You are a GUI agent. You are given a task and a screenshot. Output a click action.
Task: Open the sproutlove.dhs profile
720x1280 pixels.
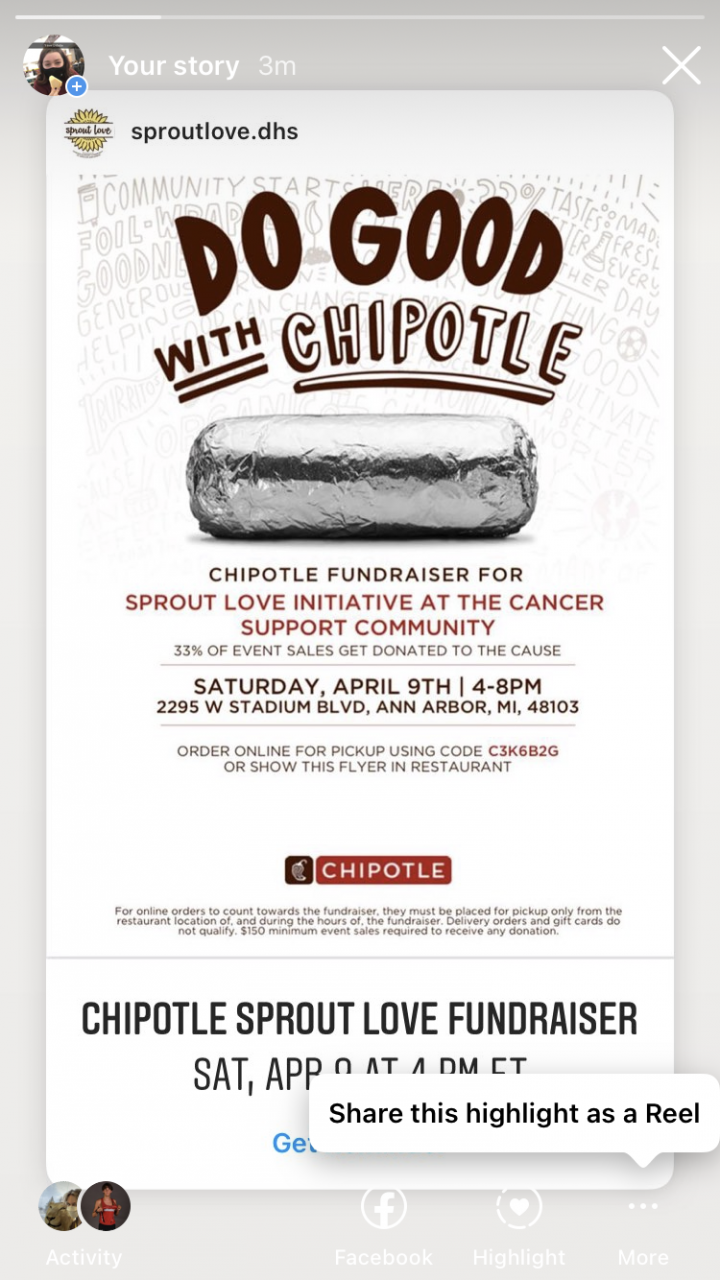[x=214, y=131]
